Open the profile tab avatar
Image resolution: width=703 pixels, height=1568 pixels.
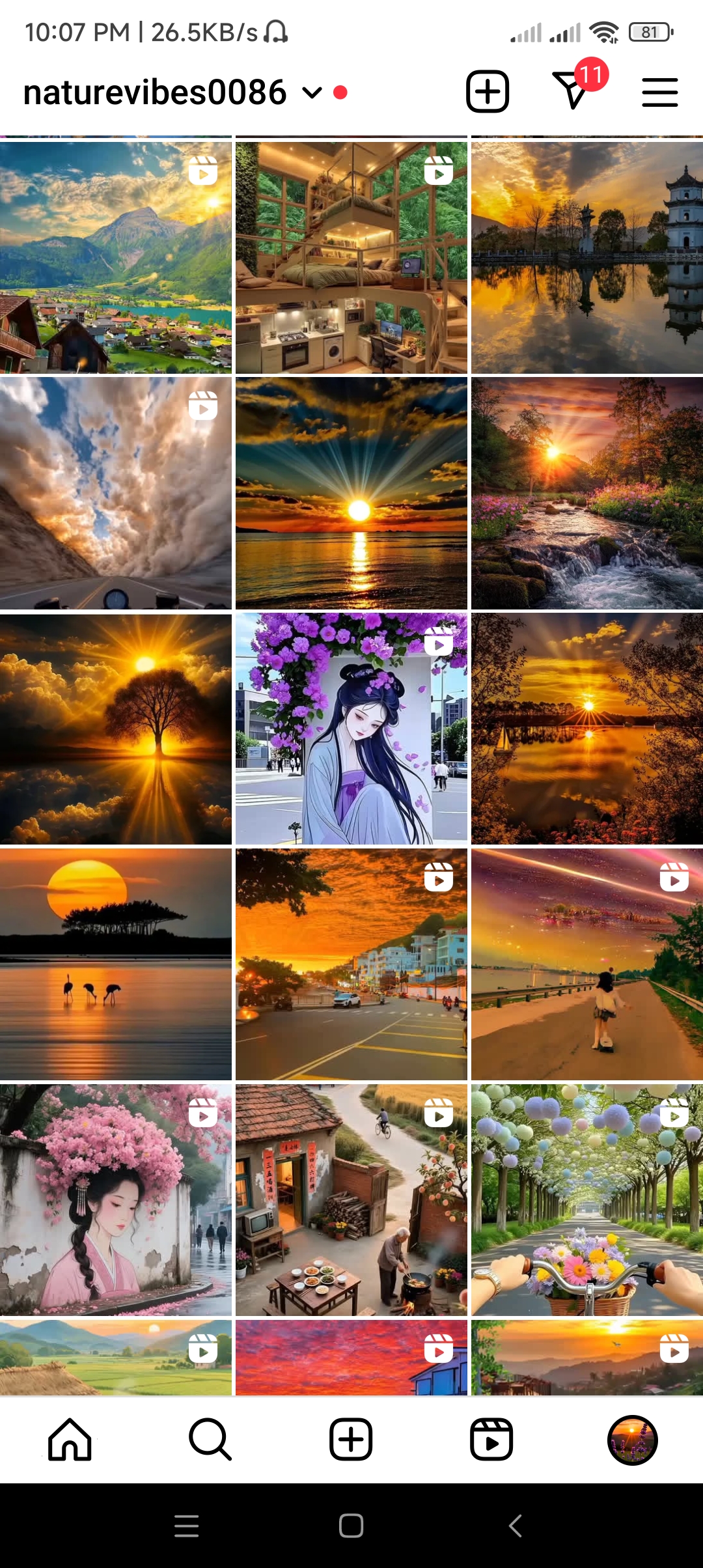[x=632, y=1439]
